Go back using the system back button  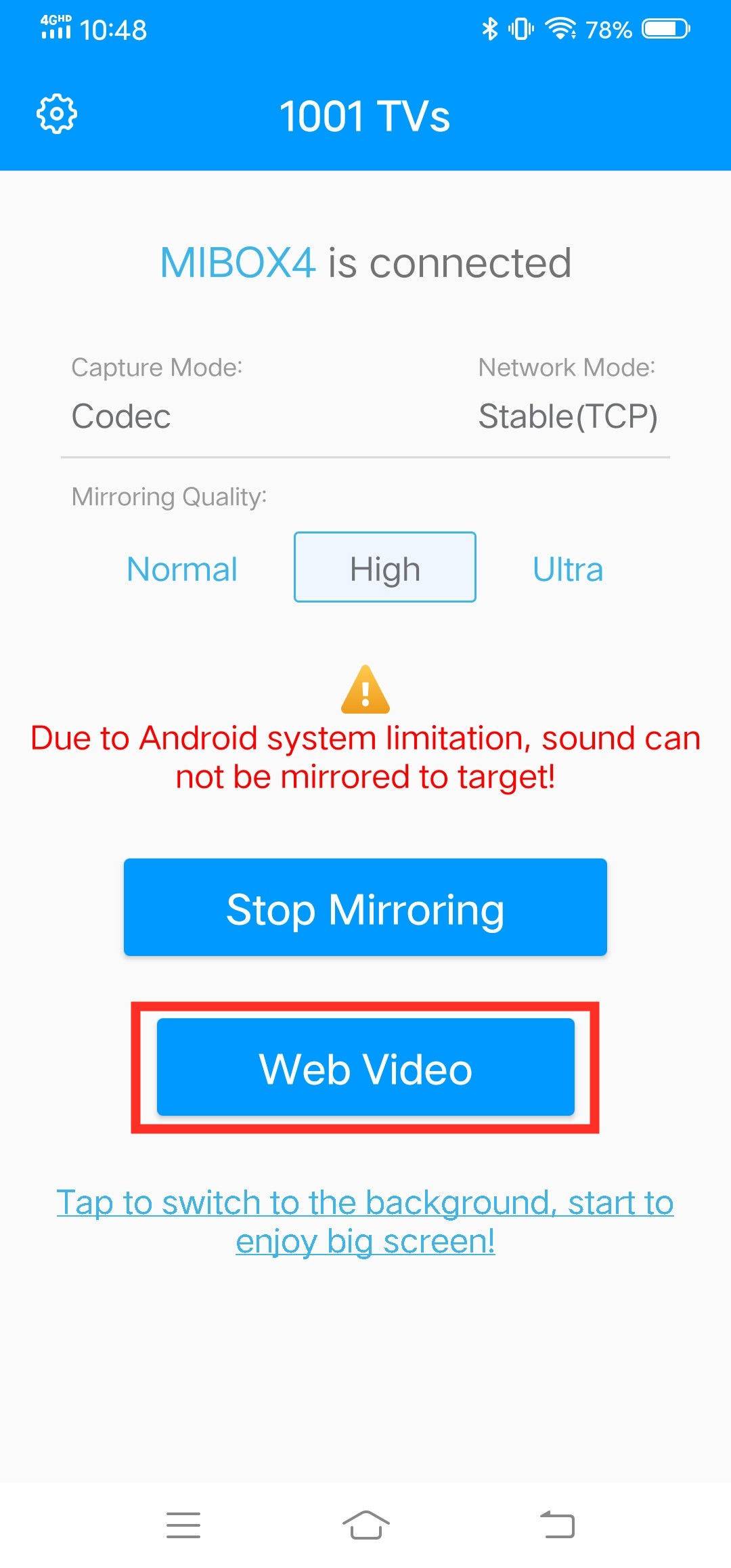pos(557,1525)
